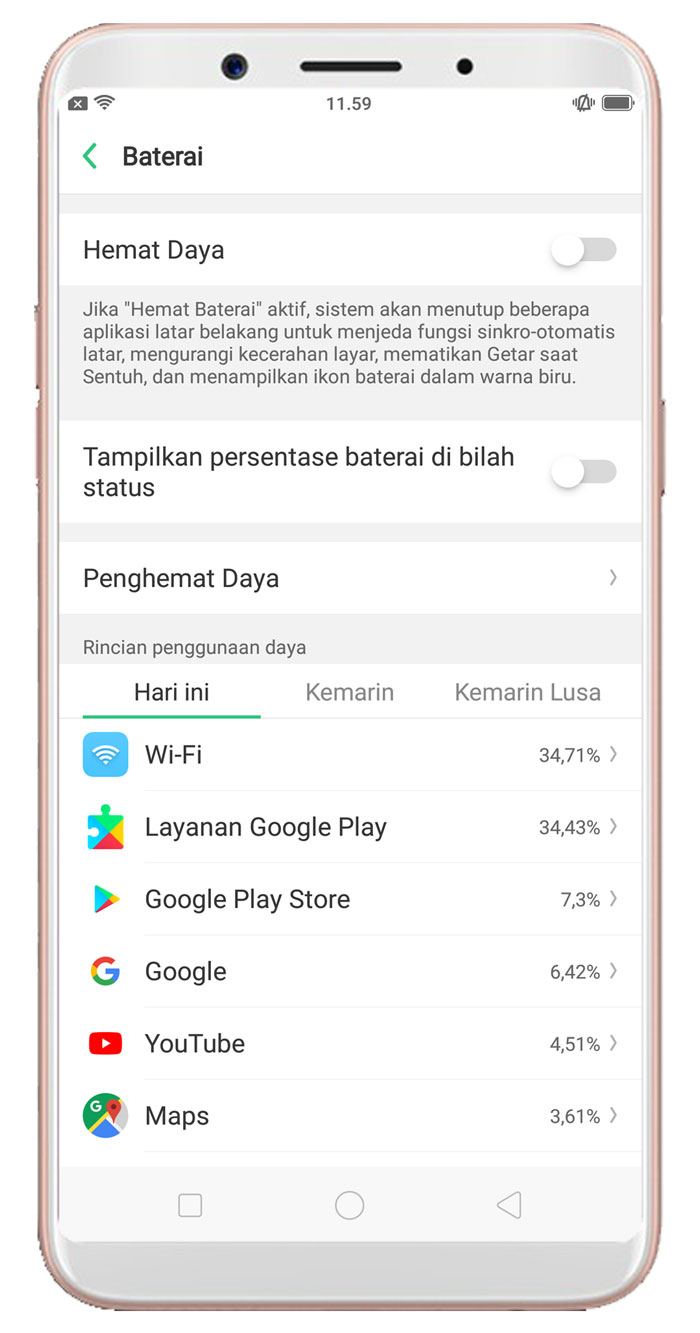700x1333 pixels.
Task: Open Penghemat Daya settings
Action: click(349, 578)
